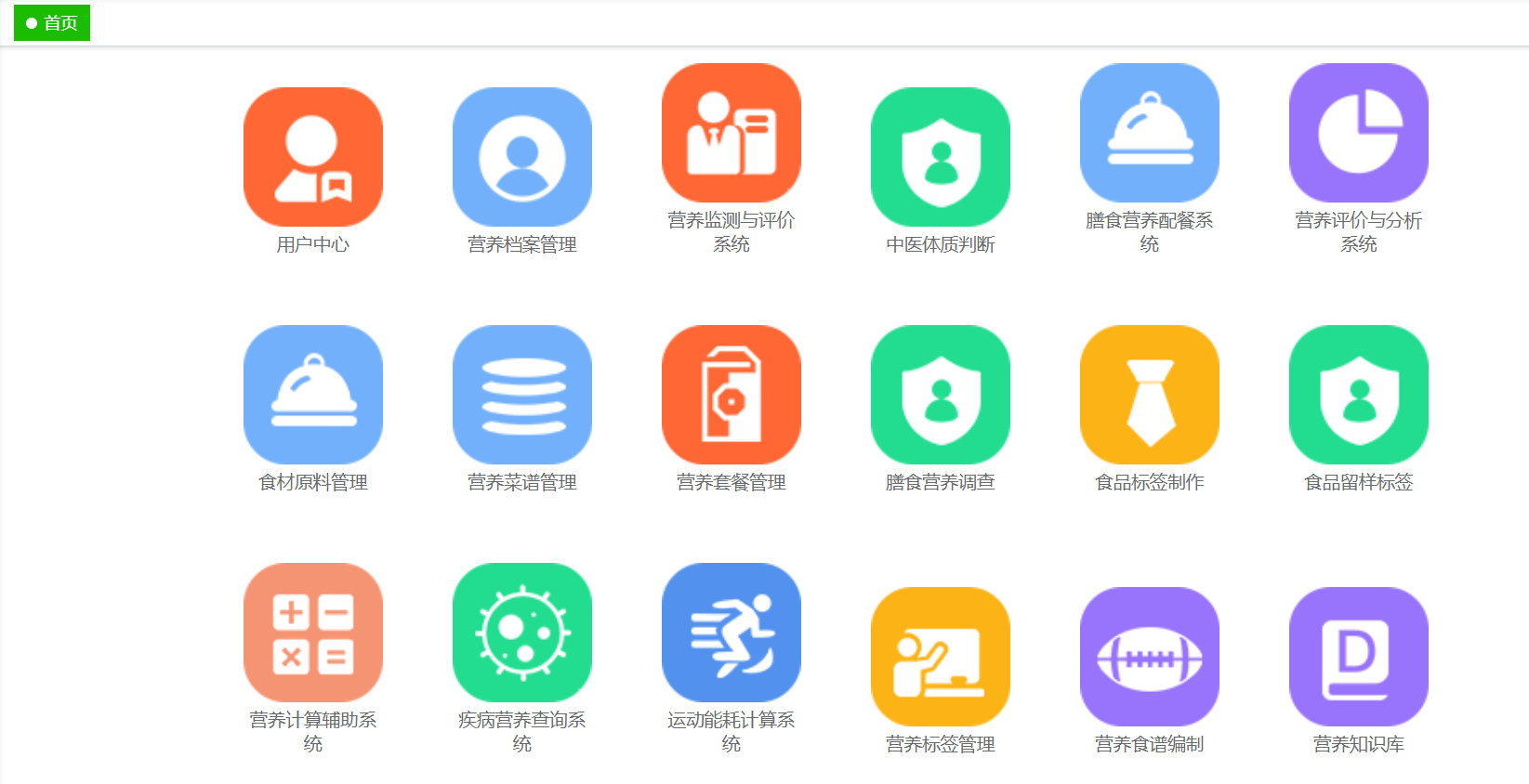Open 营养知识库
The width and height of the screenshot is (1529, 784).
[1359, 658]
